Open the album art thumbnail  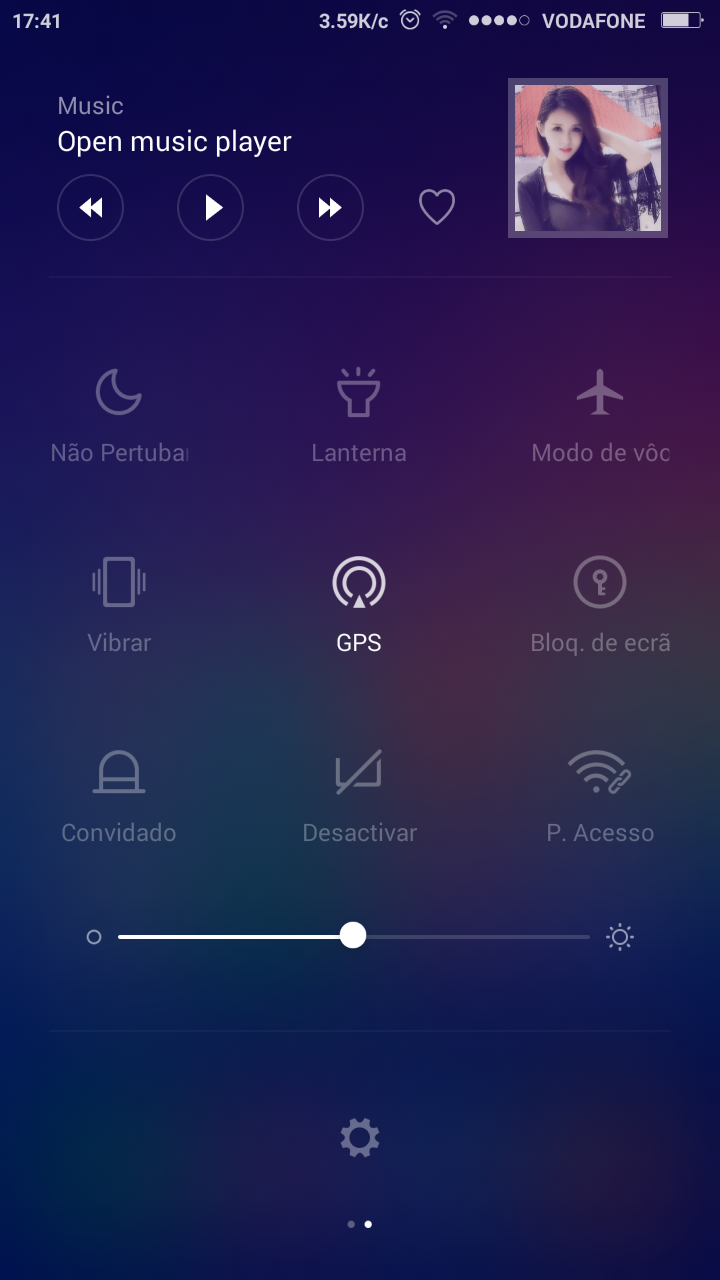588,158
